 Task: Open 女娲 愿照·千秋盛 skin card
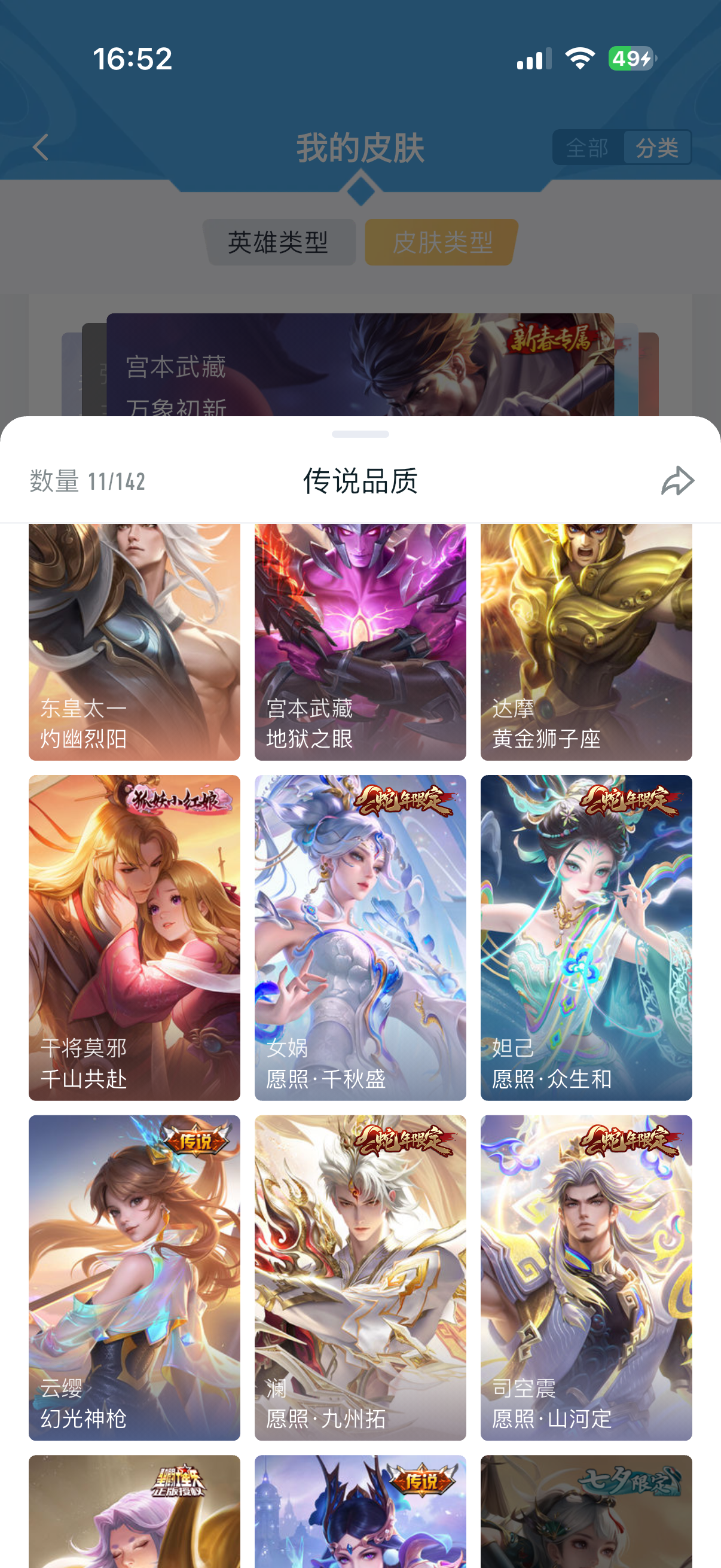click(x=360, y=938)
